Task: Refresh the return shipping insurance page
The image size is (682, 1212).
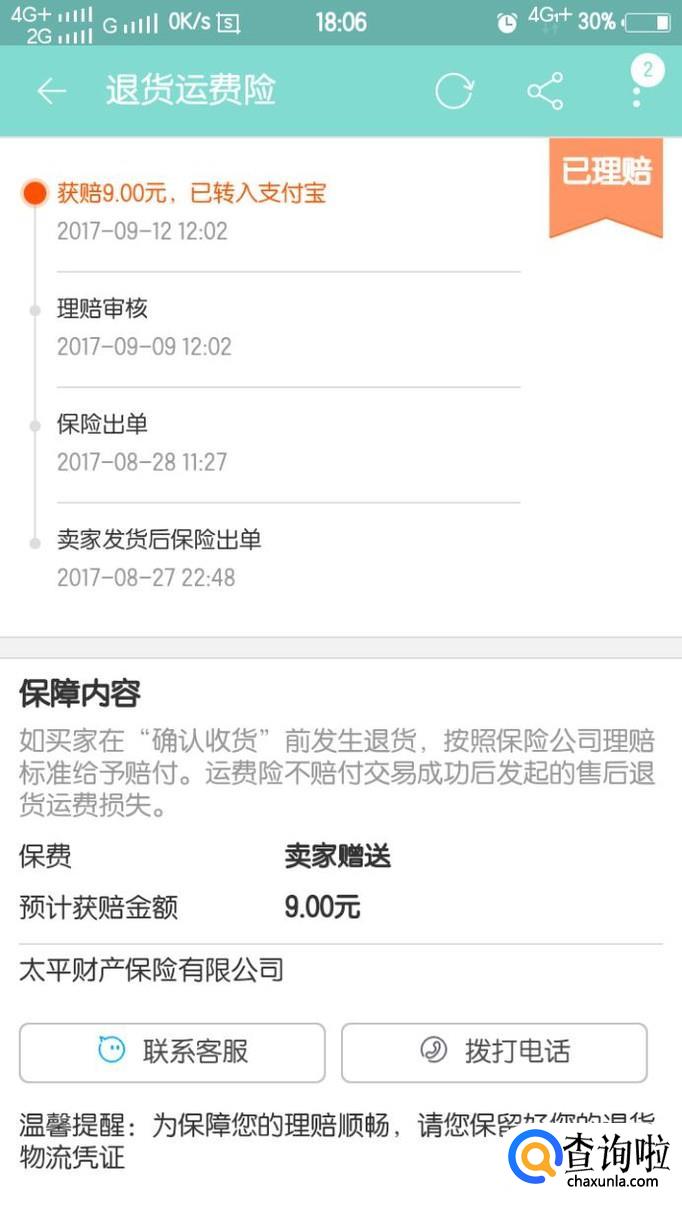Action: coord(454,91)
